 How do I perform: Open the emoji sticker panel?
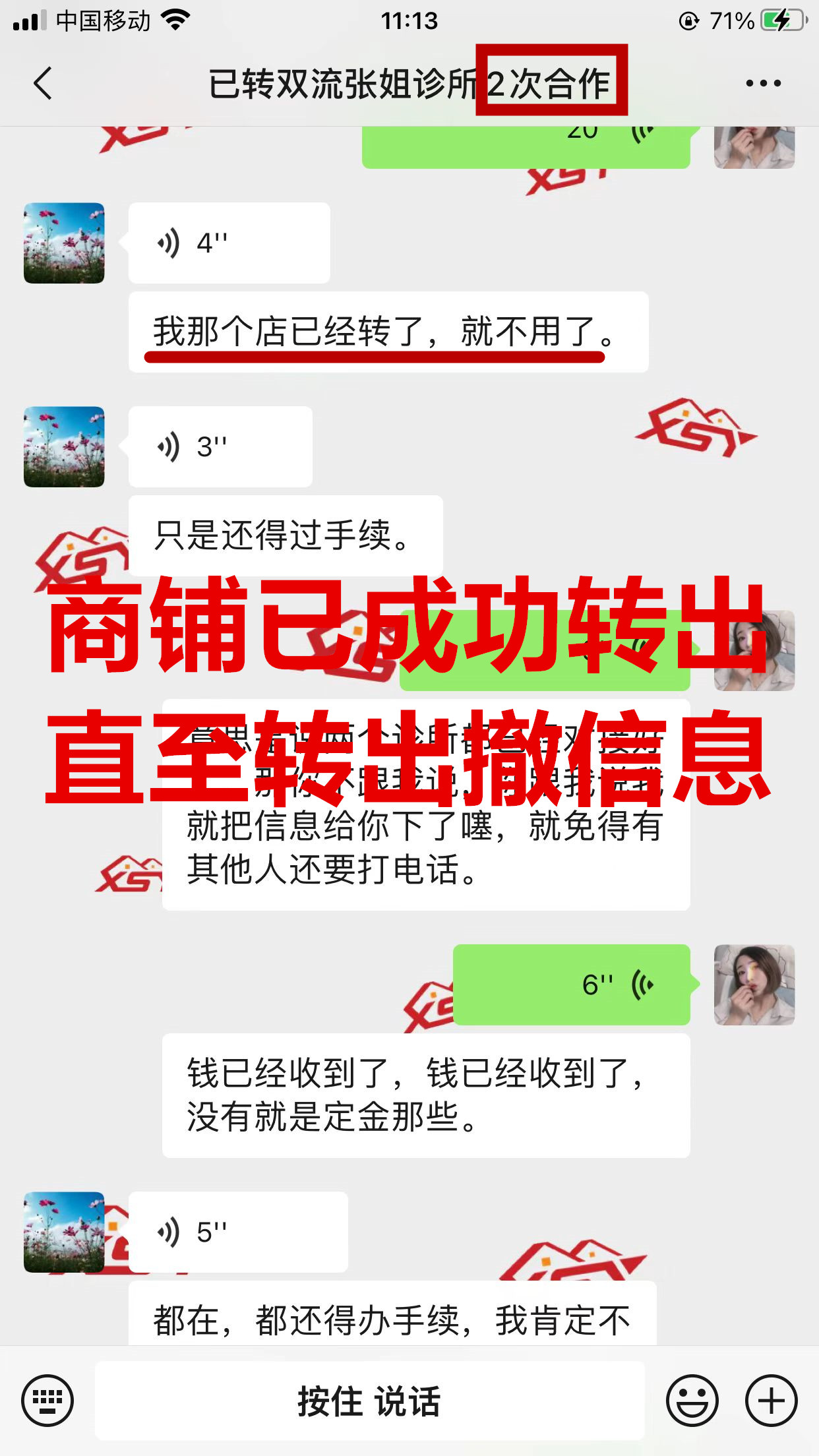tap(692, 1401)
